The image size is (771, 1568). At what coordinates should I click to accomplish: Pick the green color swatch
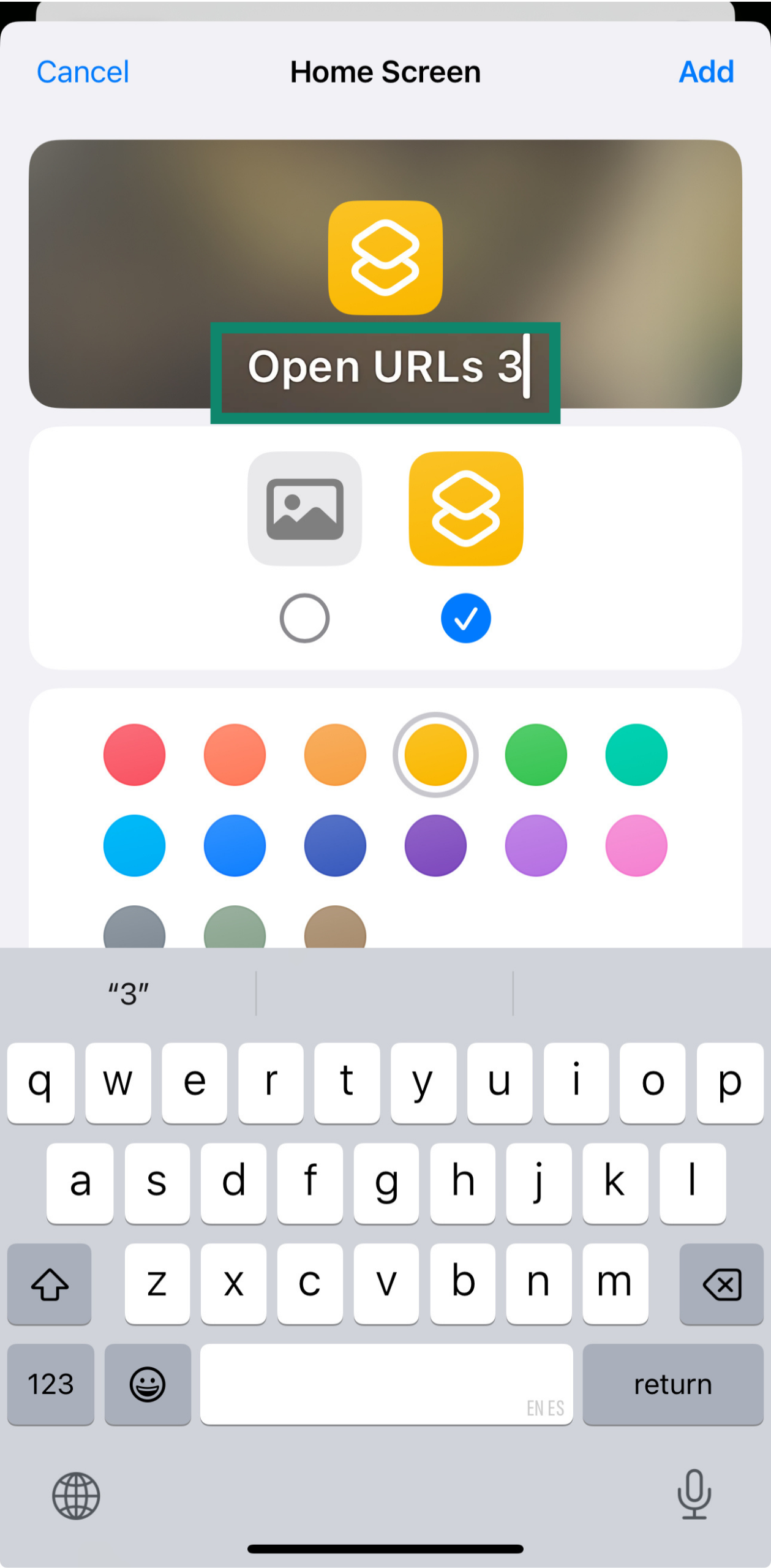[x=536, y=755]
